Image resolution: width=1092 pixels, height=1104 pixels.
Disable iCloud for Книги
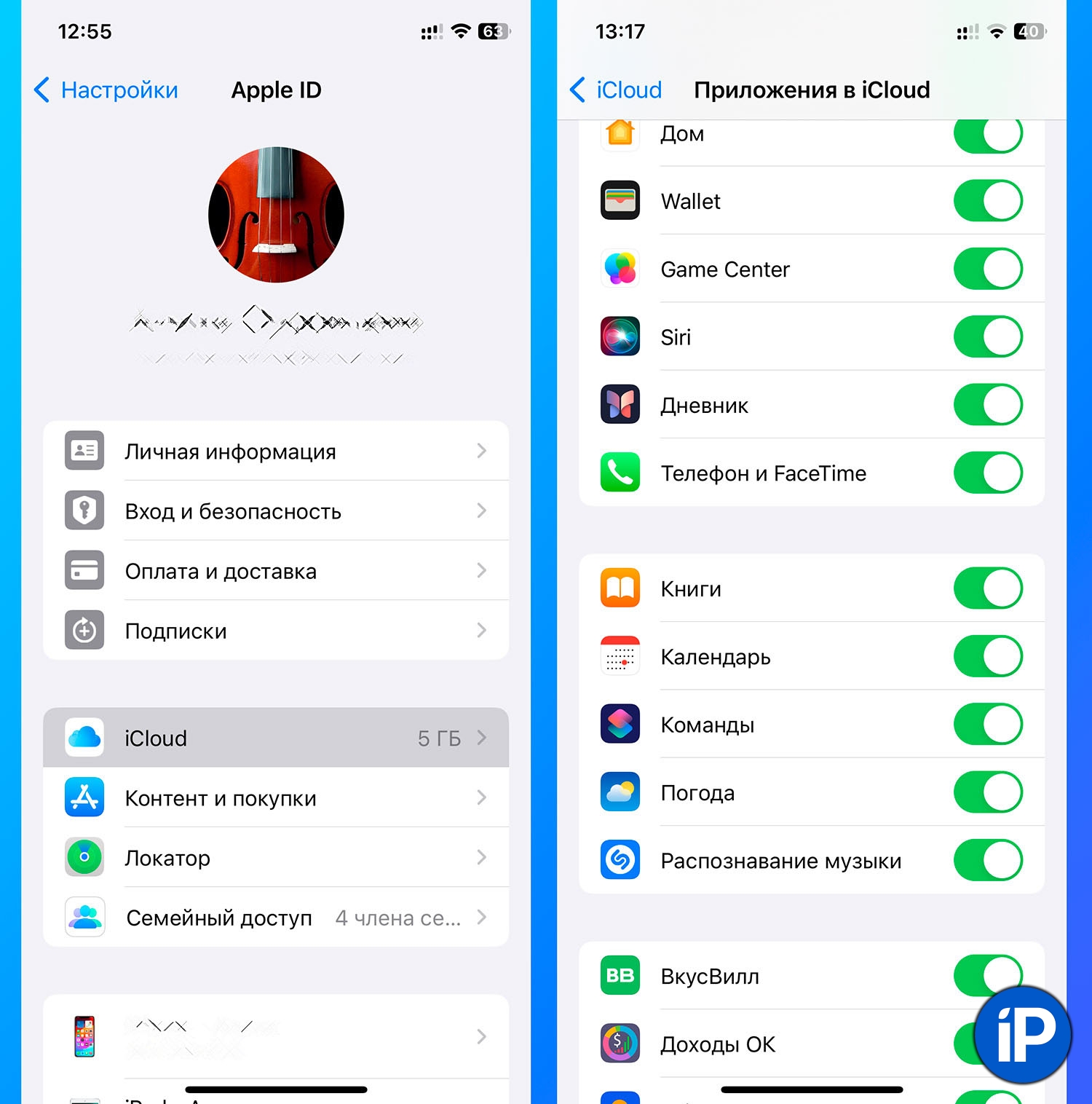point(988,588)
